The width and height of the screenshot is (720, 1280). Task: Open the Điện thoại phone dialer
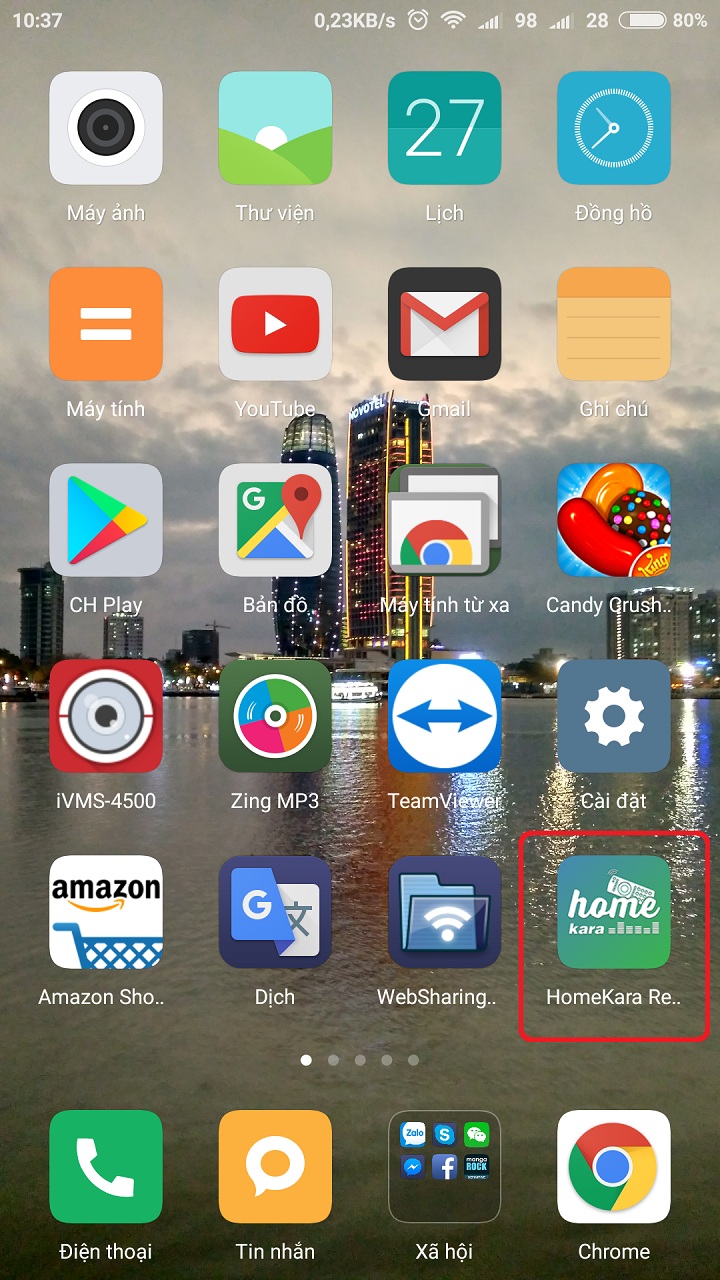106,1166
